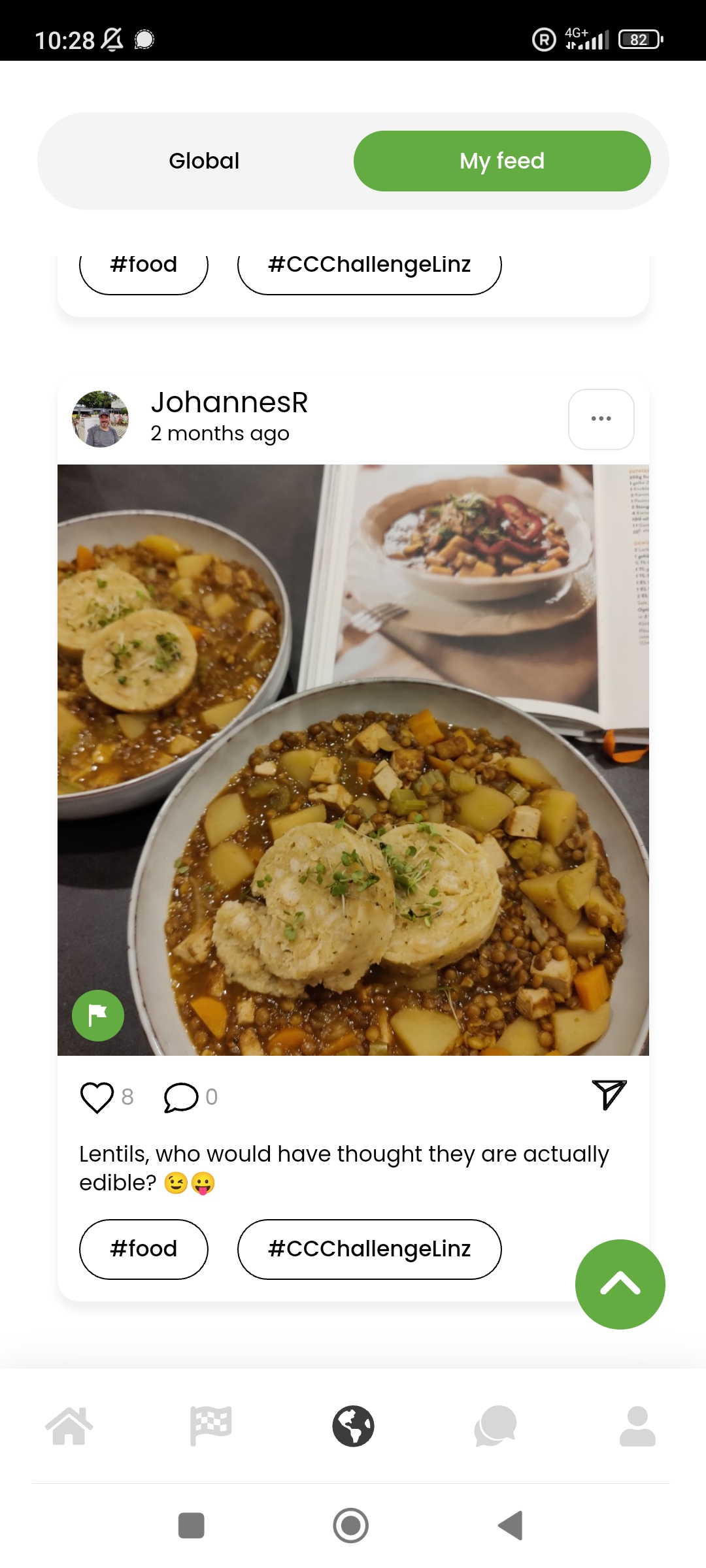Viewport: 706px width, 1568px height.
Task: Open the chat messages tab
Action: (496, 1426)
